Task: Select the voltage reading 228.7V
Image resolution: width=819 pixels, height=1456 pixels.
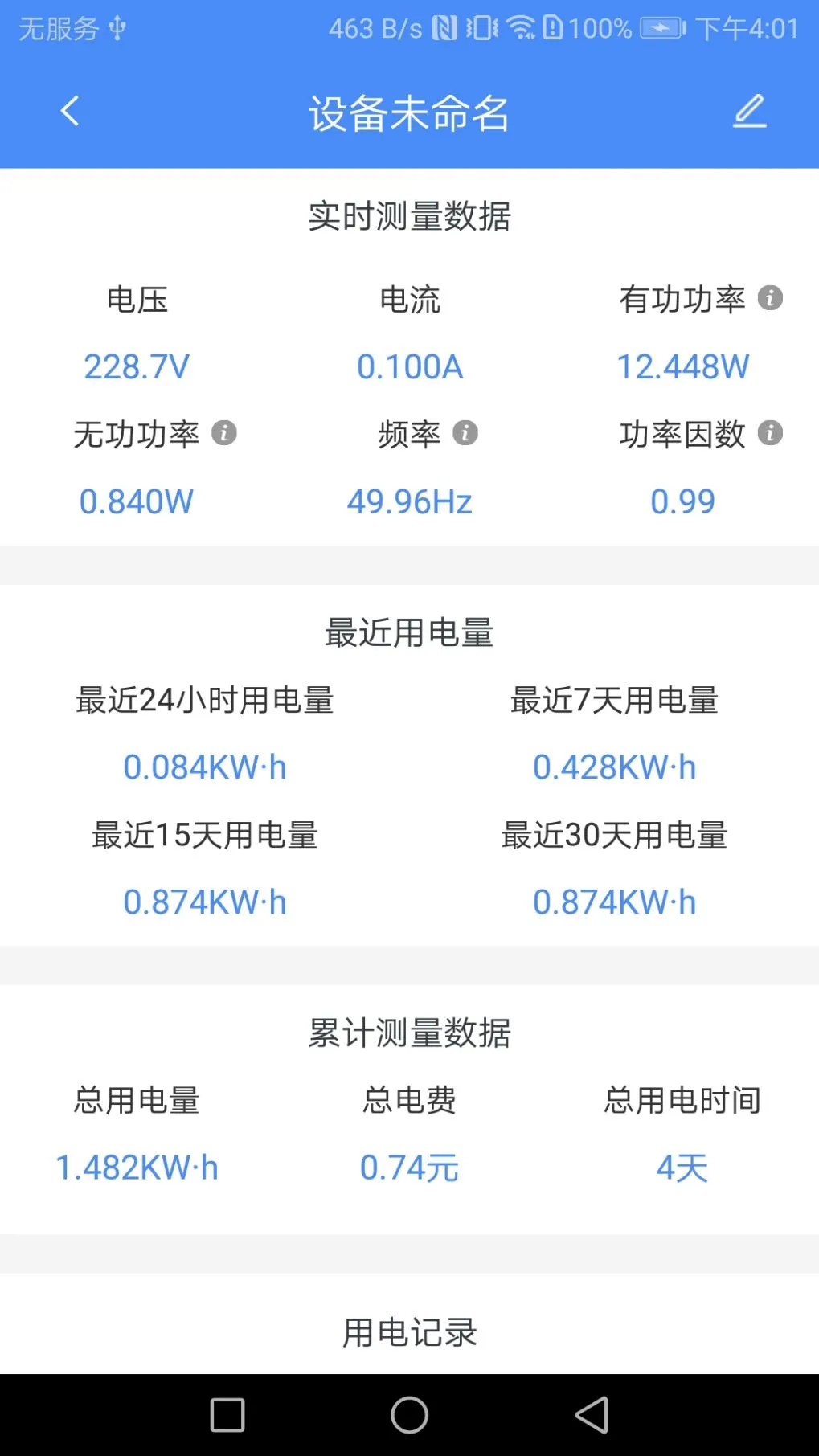Action: 137,366
